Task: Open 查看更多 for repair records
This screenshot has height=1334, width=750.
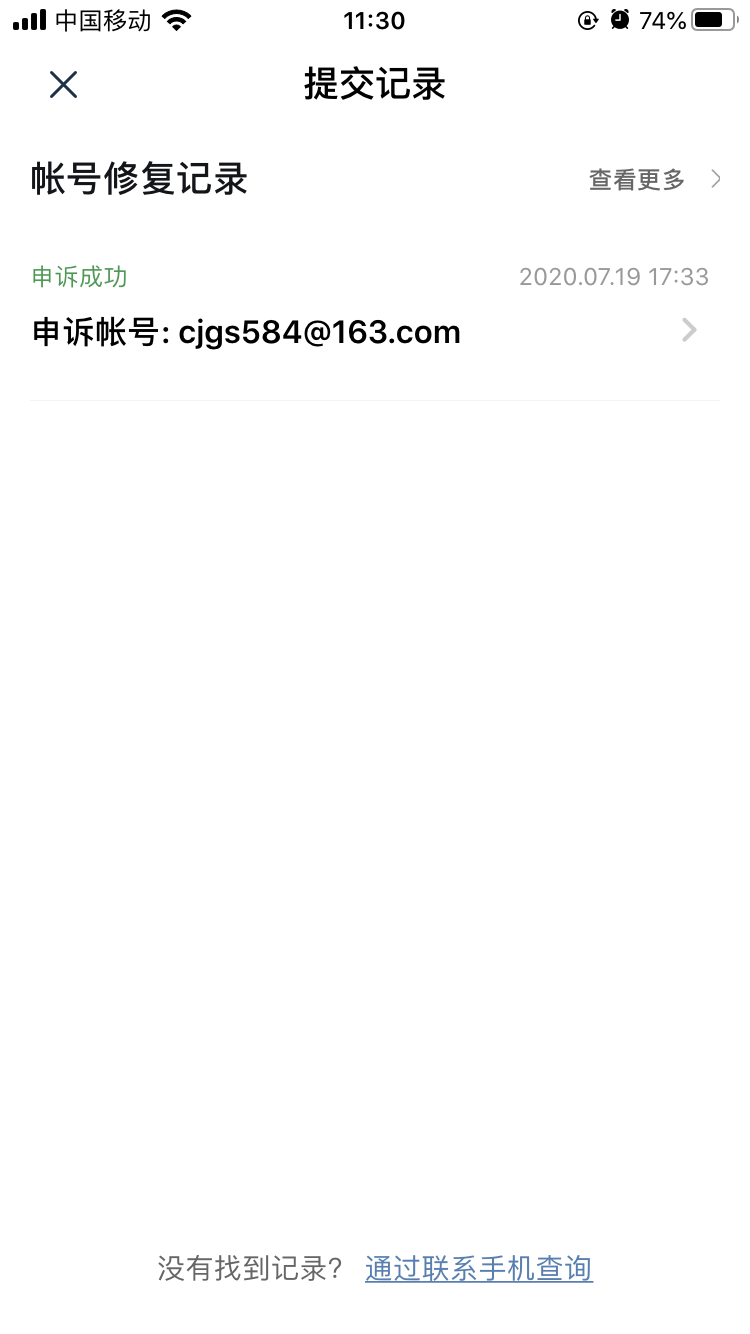Action: click(654, 180)
